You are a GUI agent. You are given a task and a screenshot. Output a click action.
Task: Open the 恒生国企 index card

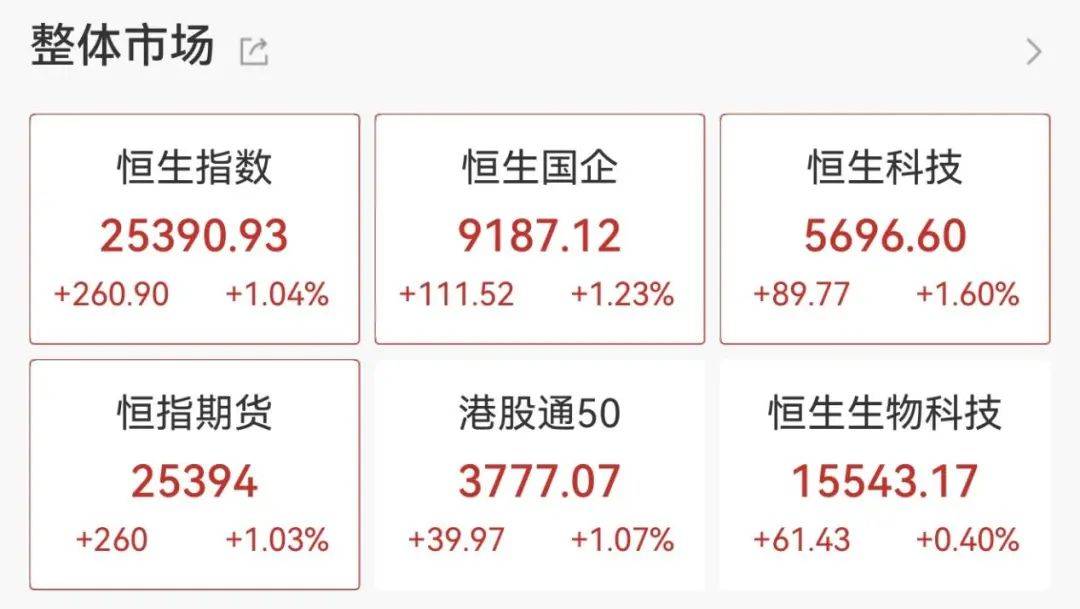click(x=539, y=229)
